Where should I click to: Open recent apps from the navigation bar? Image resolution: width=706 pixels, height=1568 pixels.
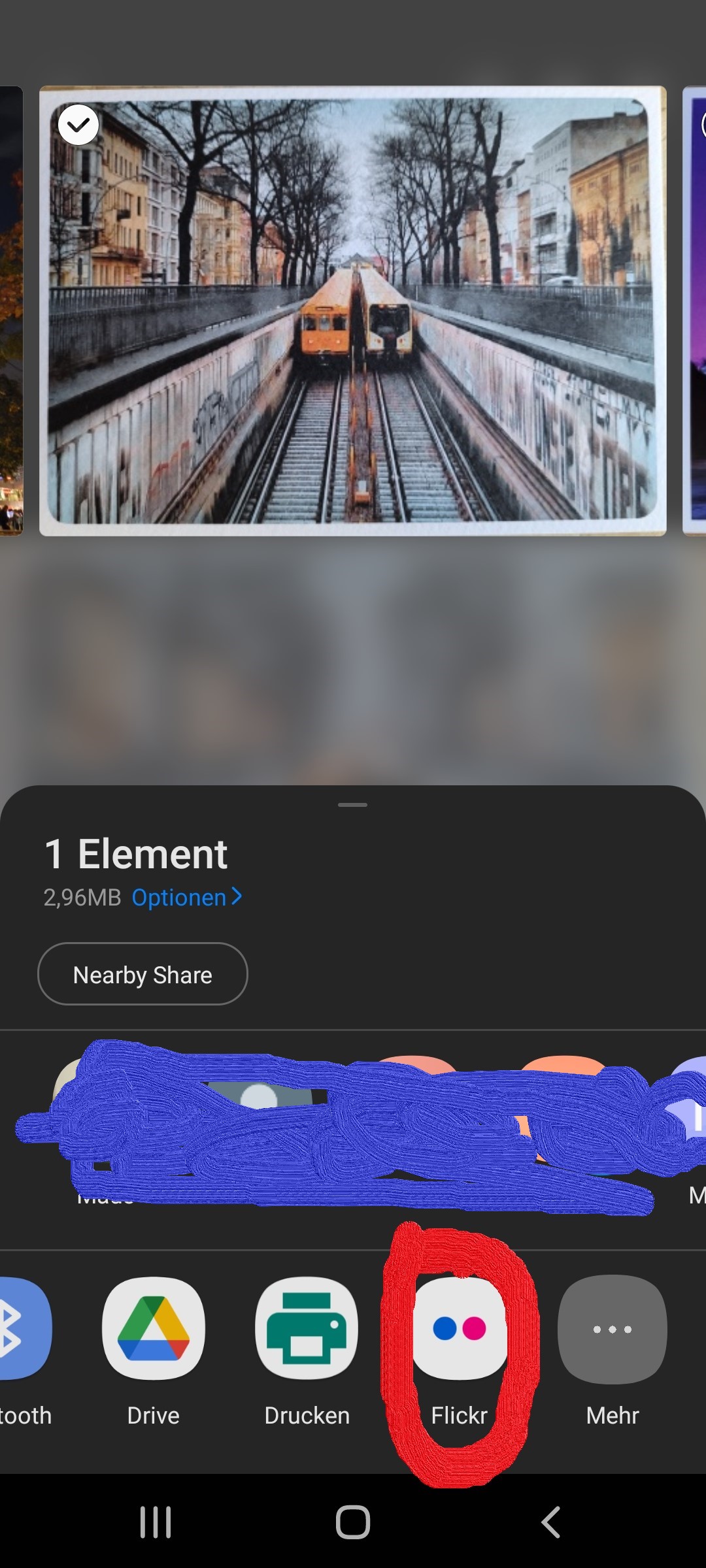click(x=156, y=1522)
